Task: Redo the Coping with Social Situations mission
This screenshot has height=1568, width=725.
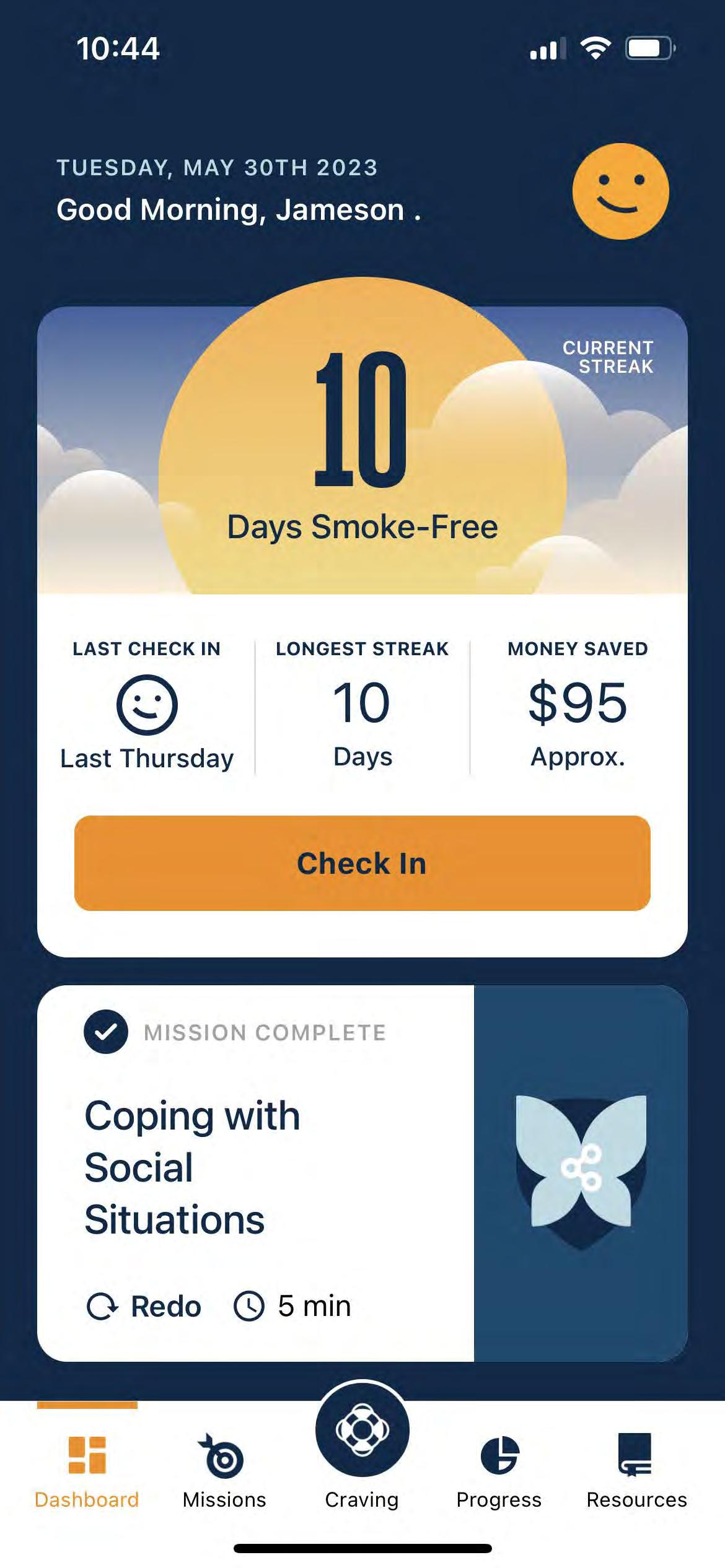Action: [145, 1306]
